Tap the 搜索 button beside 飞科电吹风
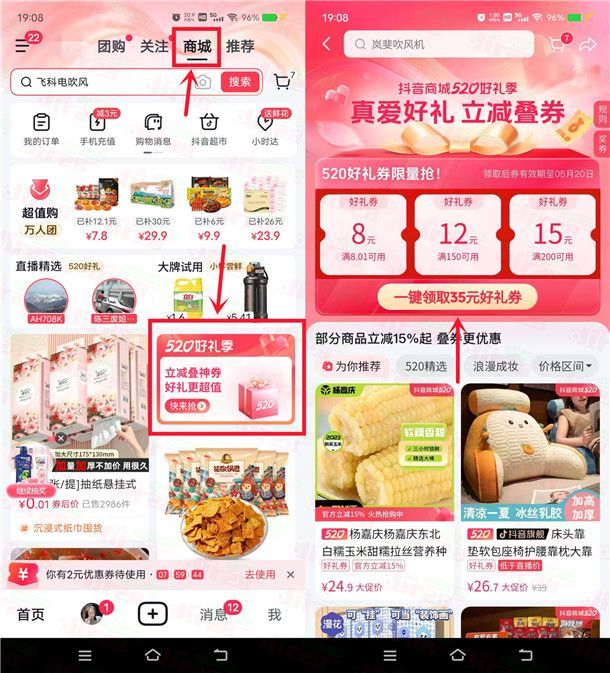Screen dimensions: 610x673 [240, 82]
